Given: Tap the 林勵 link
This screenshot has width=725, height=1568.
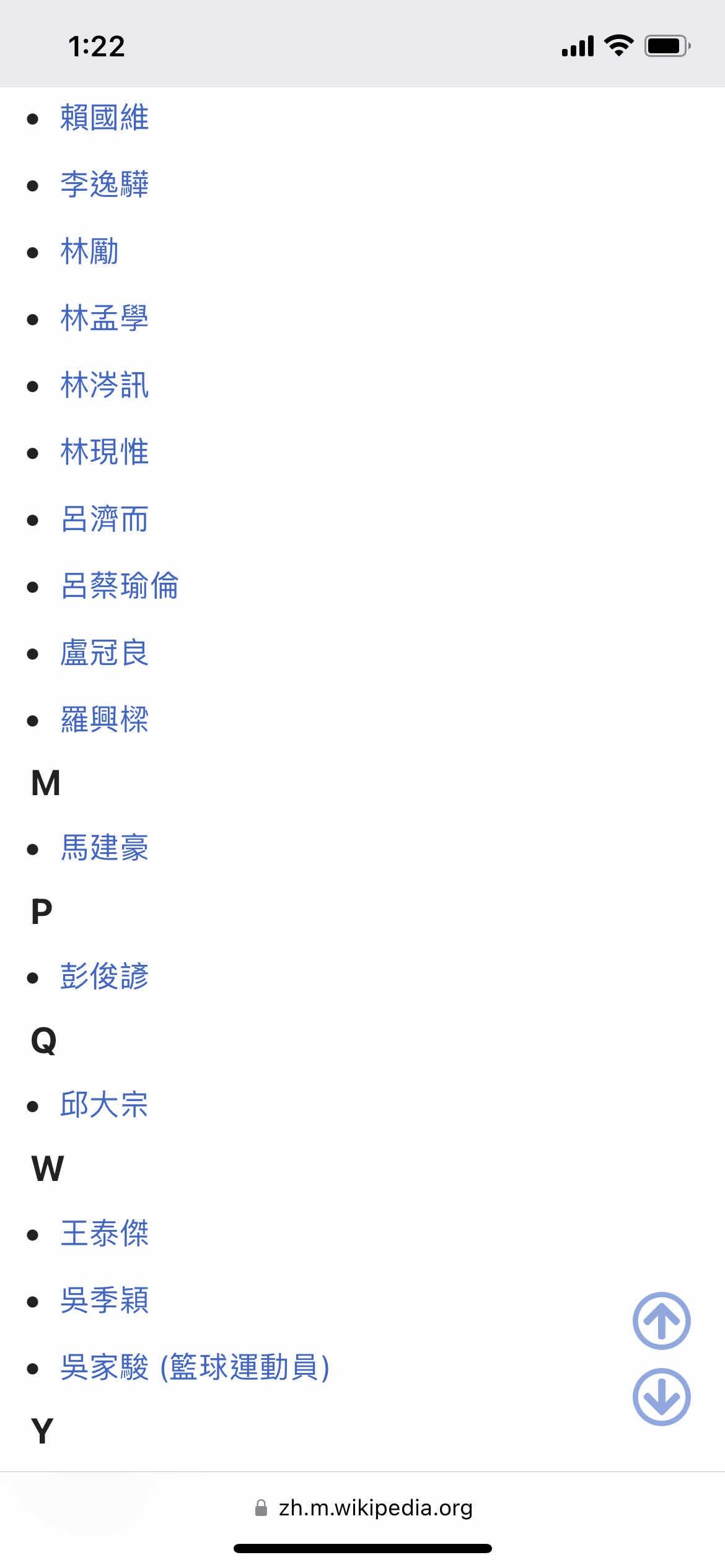Looking at the screenshot, I should (89, 251).
